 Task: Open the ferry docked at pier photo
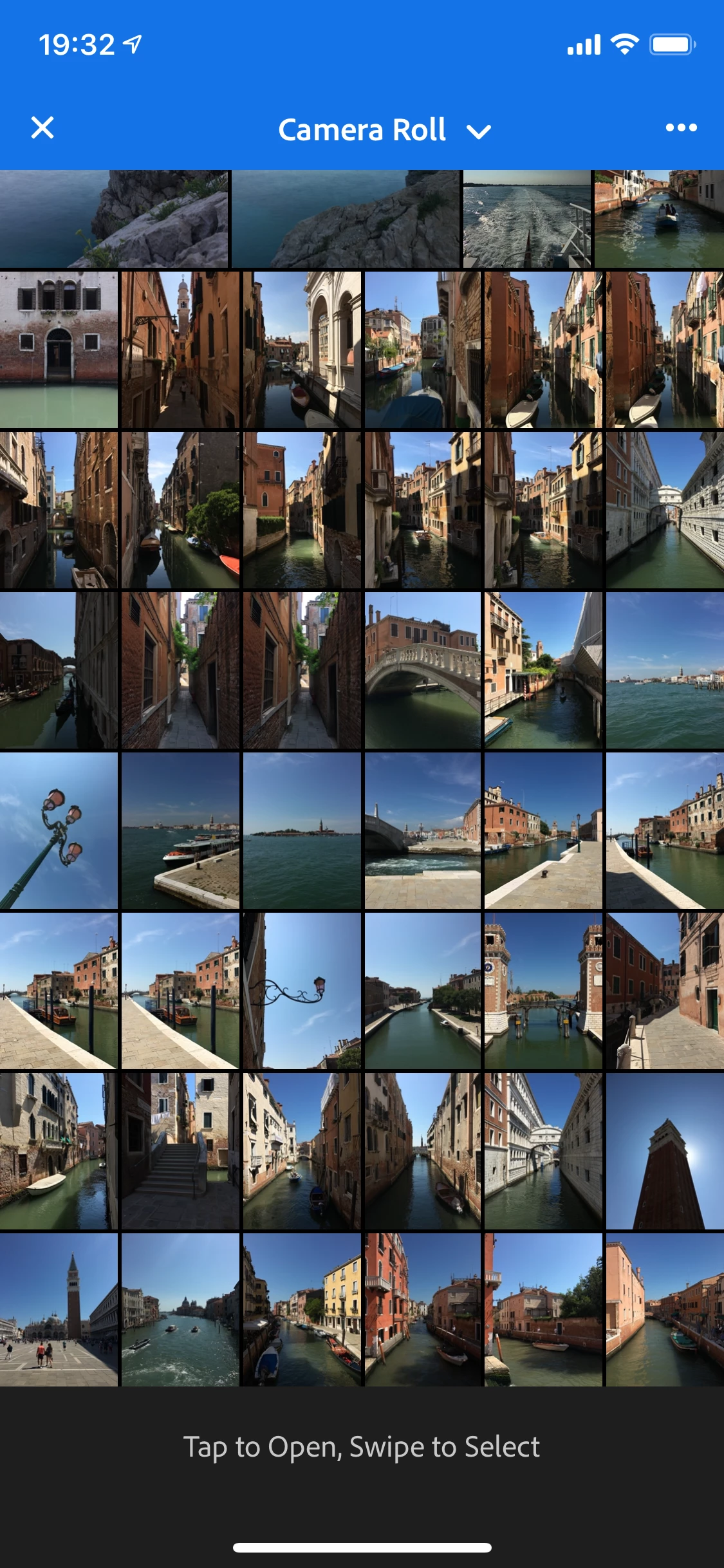click(180, 830)
